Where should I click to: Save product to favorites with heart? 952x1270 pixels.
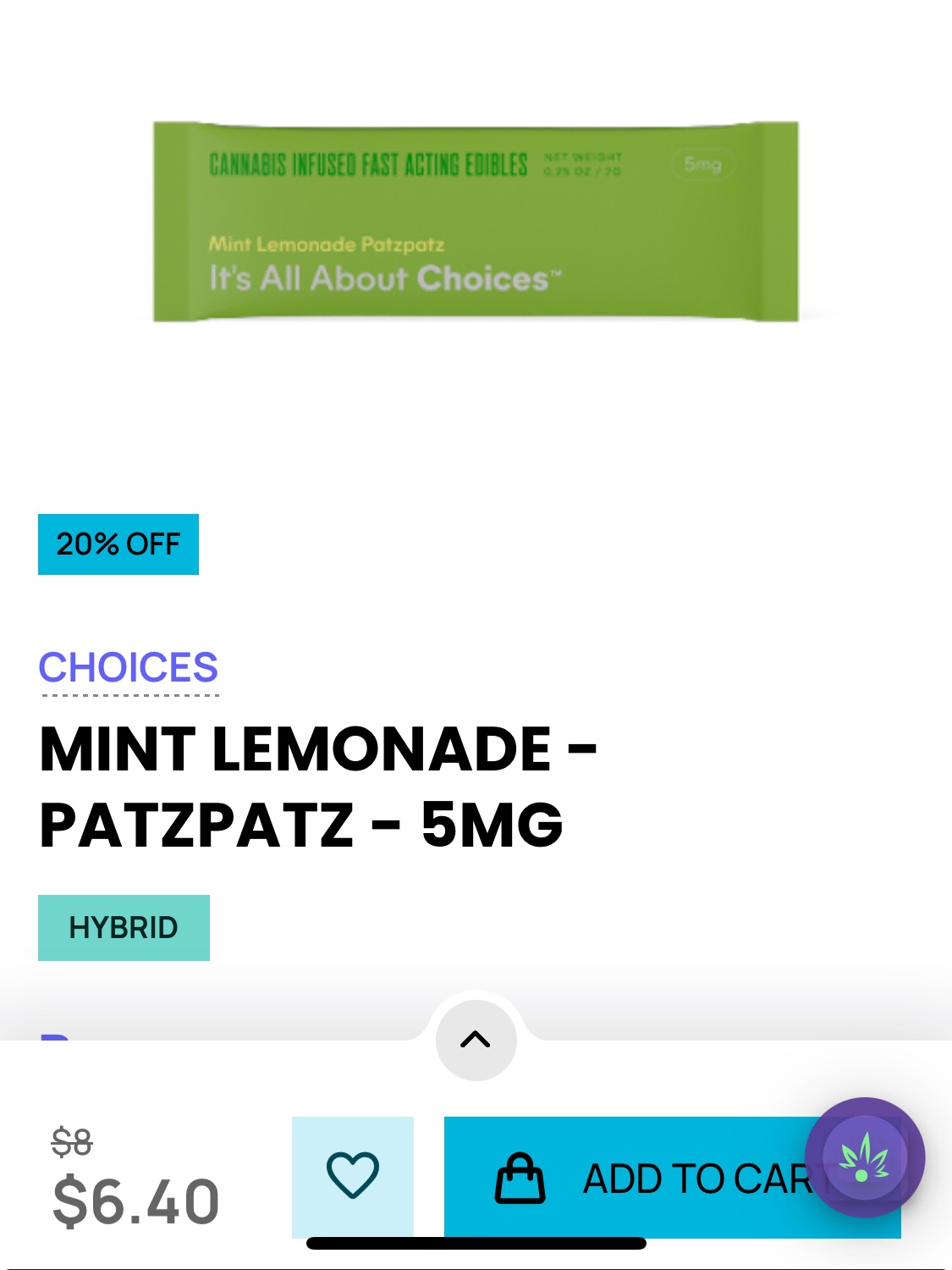(353, 1176)
